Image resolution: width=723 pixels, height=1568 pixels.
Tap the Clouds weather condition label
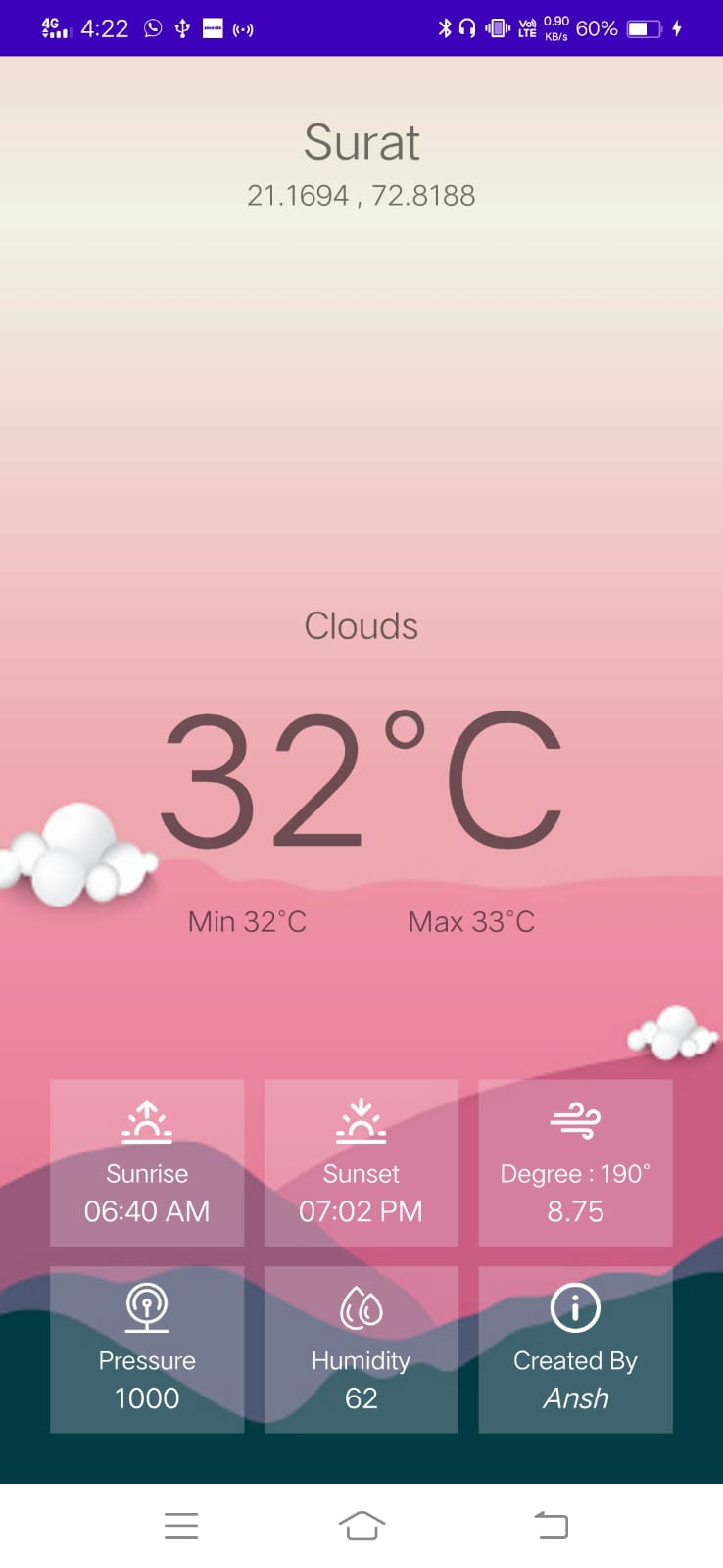click(361, 625)
